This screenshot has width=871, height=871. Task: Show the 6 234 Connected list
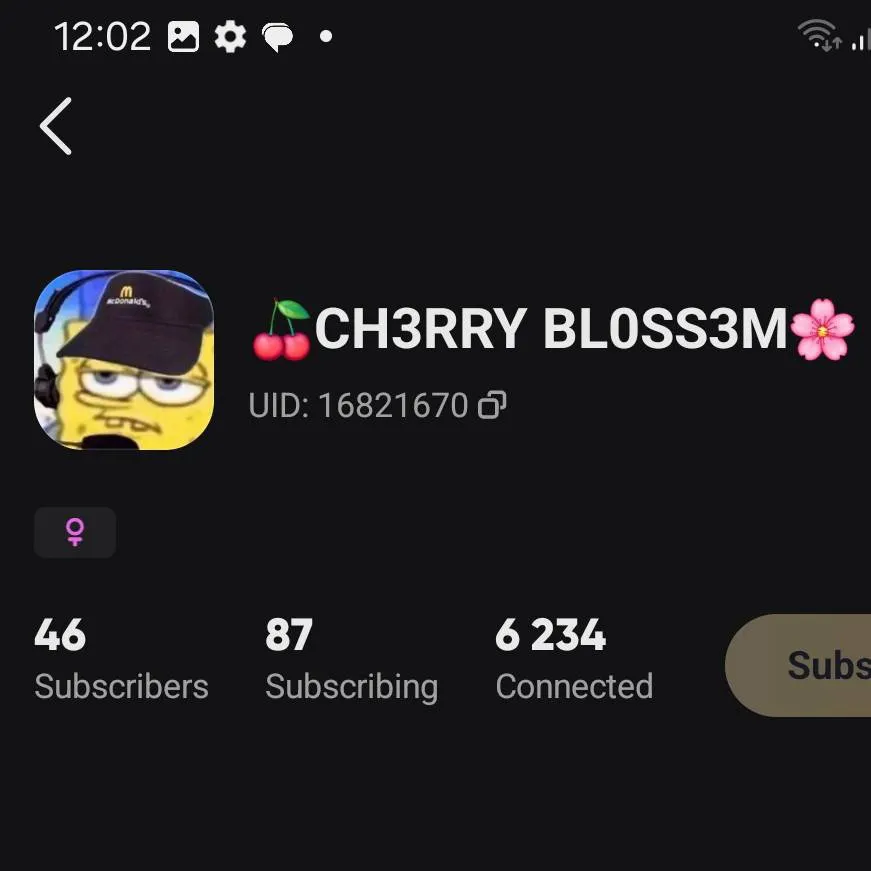574,660
